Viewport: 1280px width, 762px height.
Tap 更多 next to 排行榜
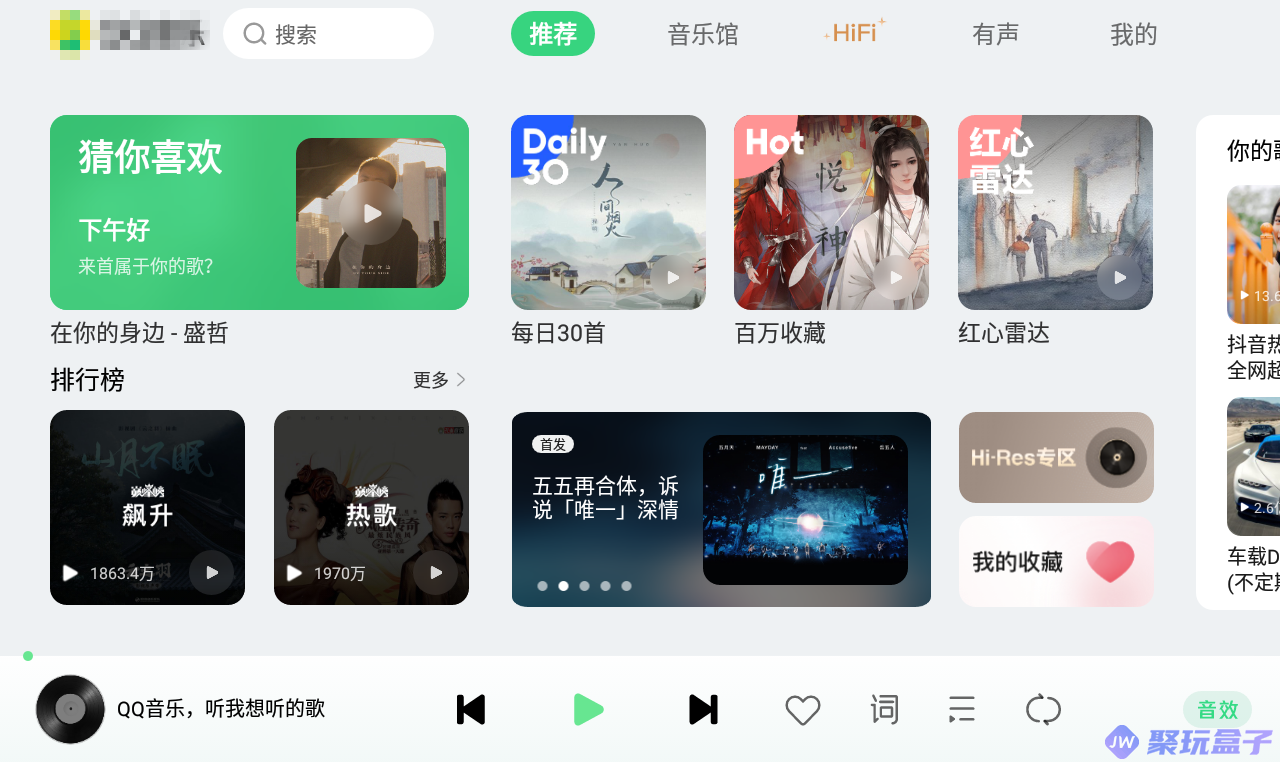(x=439, y=380)
